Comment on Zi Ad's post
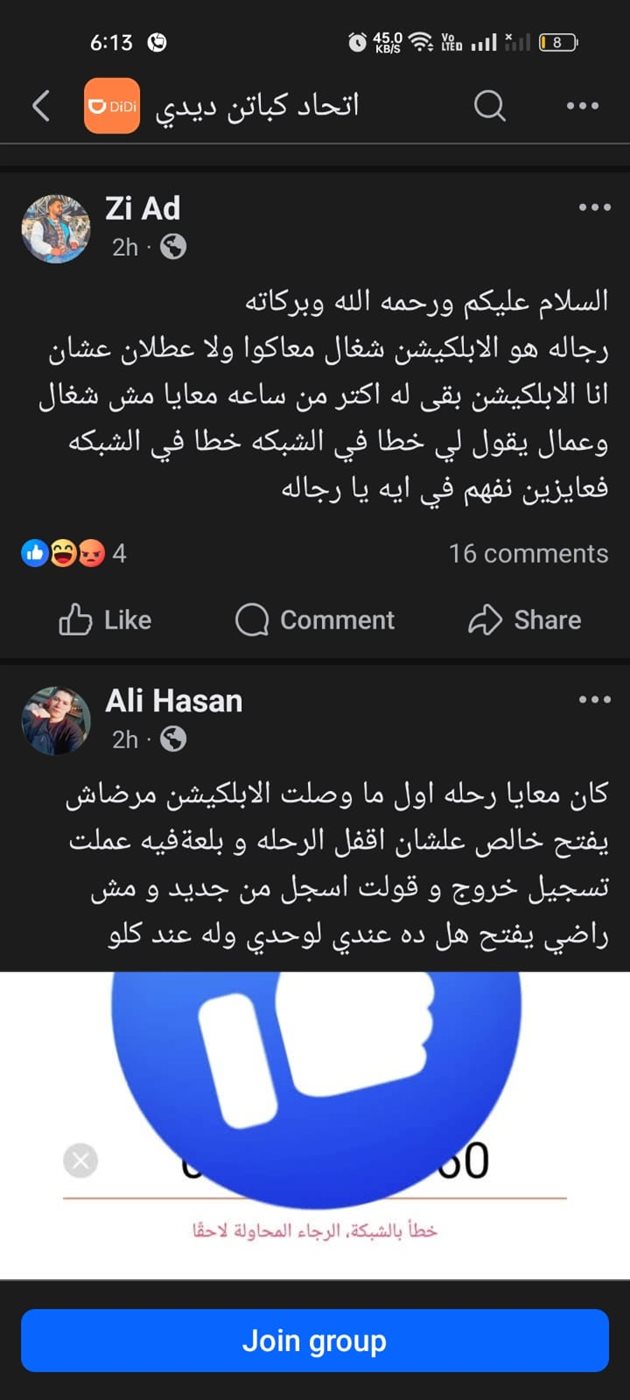Screen dimensions: 630x1400 315,620
